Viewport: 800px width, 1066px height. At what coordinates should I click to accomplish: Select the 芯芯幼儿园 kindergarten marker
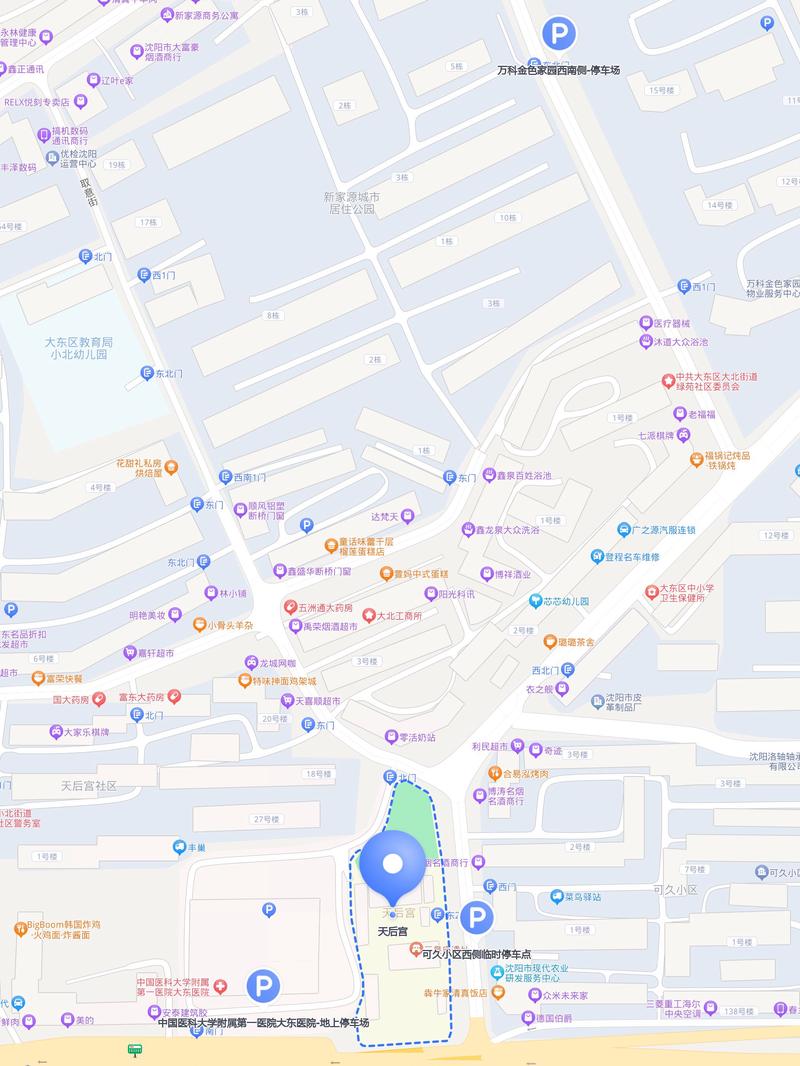tap(535, 601)
